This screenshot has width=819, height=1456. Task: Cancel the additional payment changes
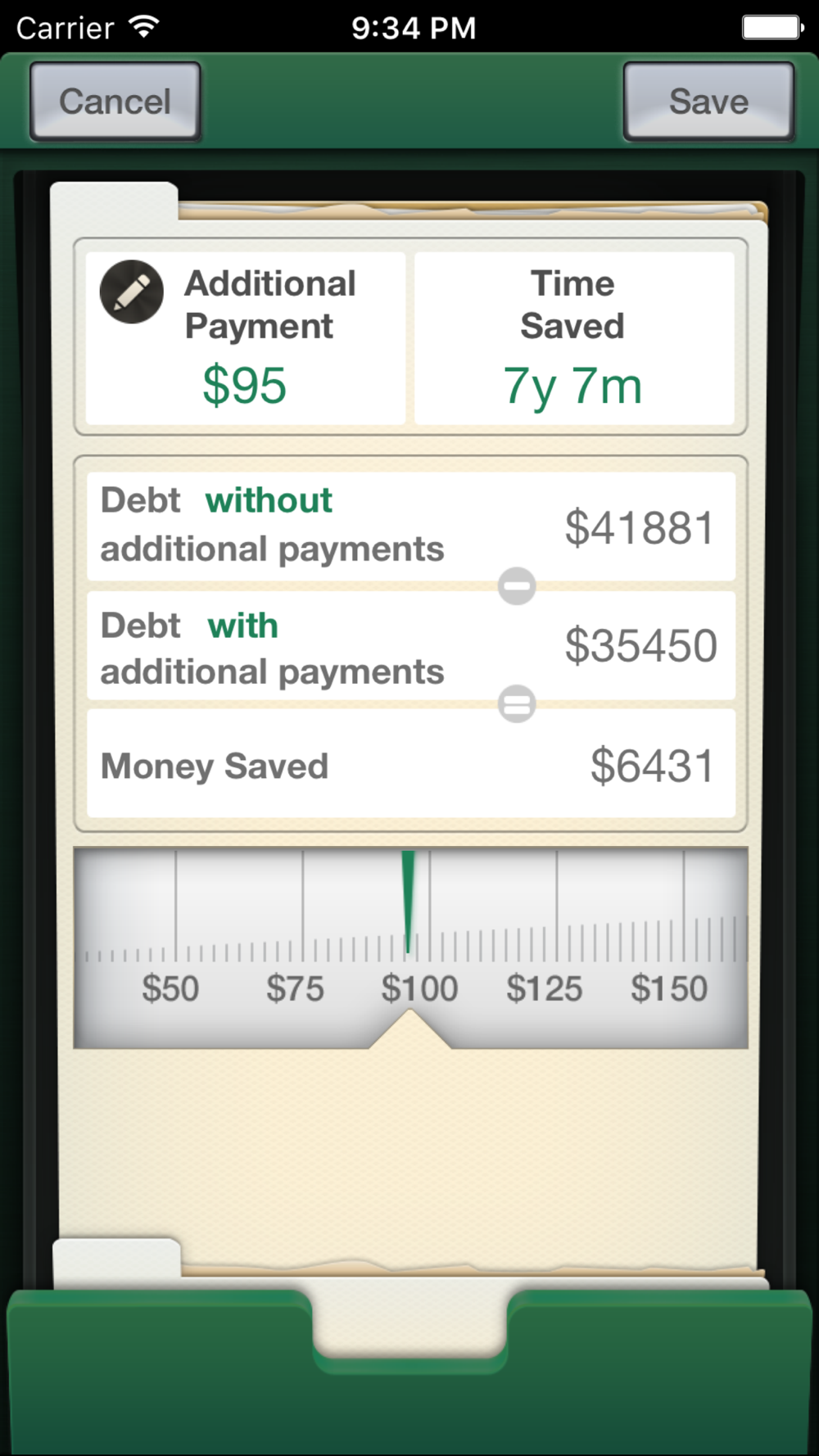115,102
